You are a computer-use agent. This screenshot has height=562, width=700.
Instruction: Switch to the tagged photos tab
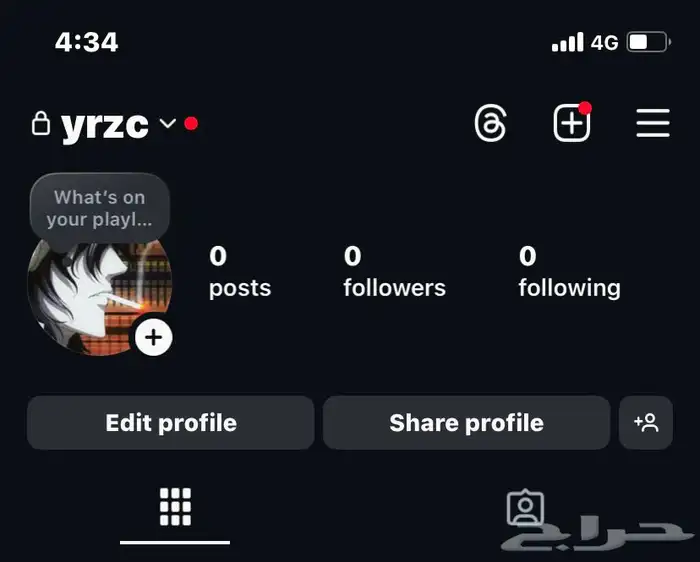(524, 508)
